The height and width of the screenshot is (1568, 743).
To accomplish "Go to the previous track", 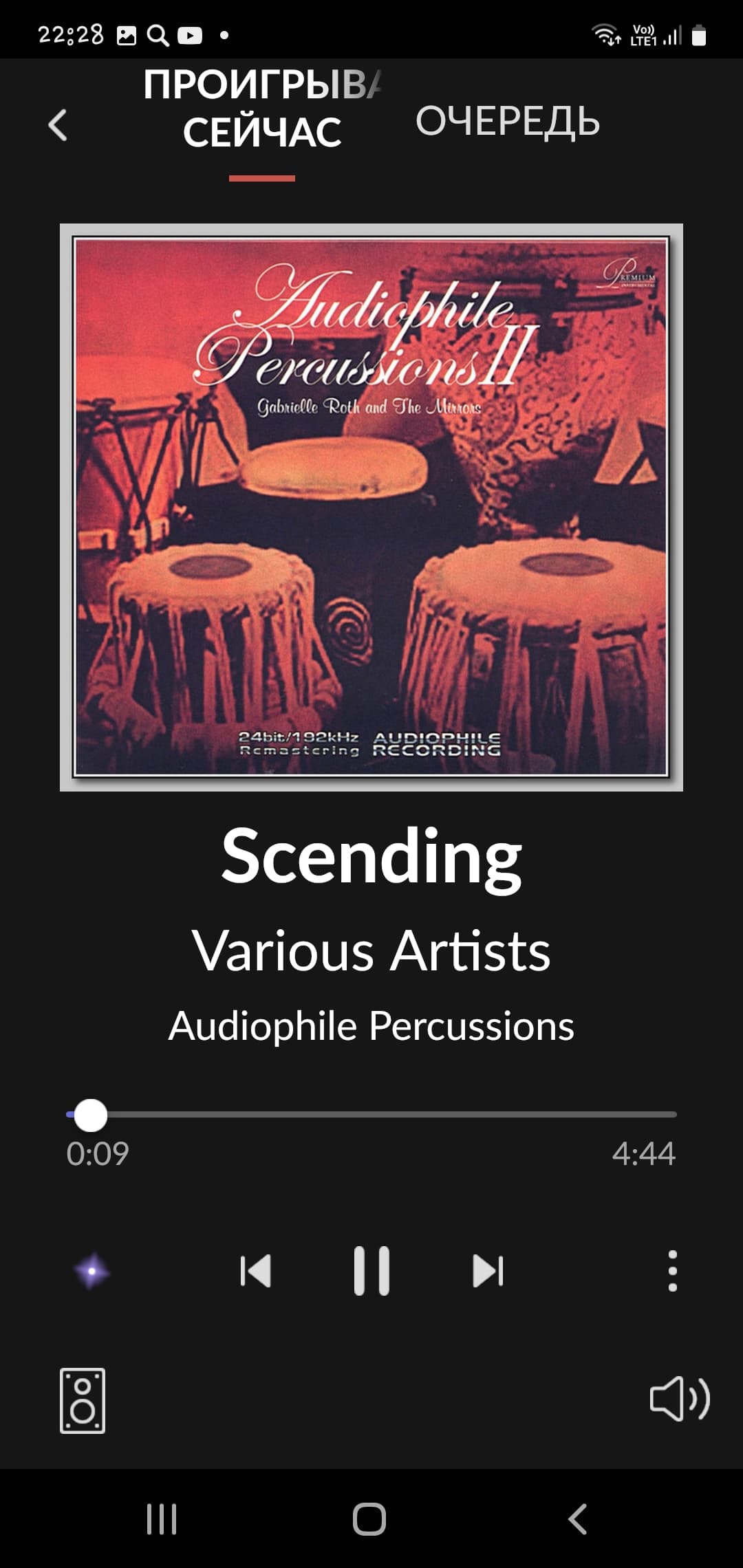I will point(256,1270).
